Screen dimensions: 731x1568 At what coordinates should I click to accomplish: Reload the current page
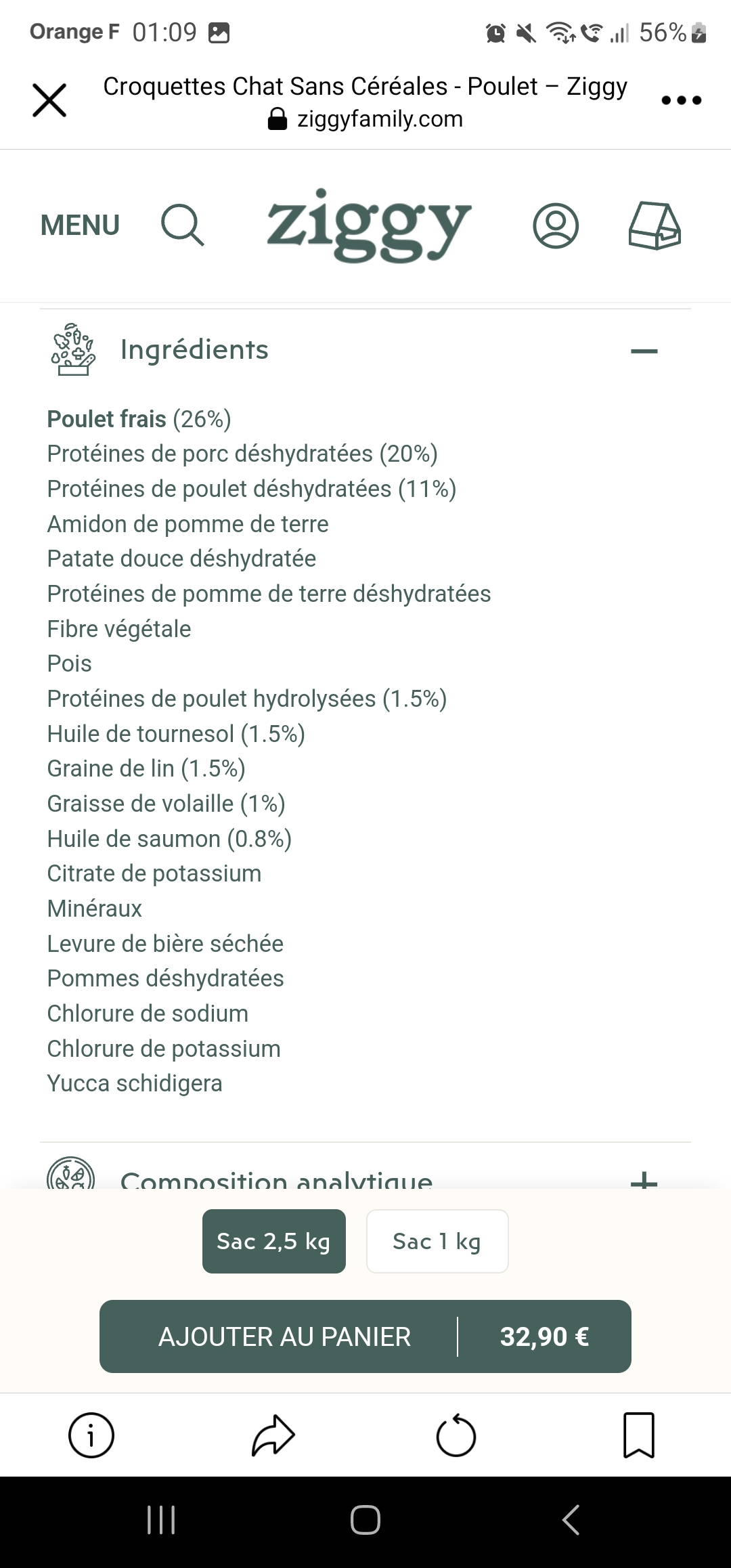pos(456,1435)
